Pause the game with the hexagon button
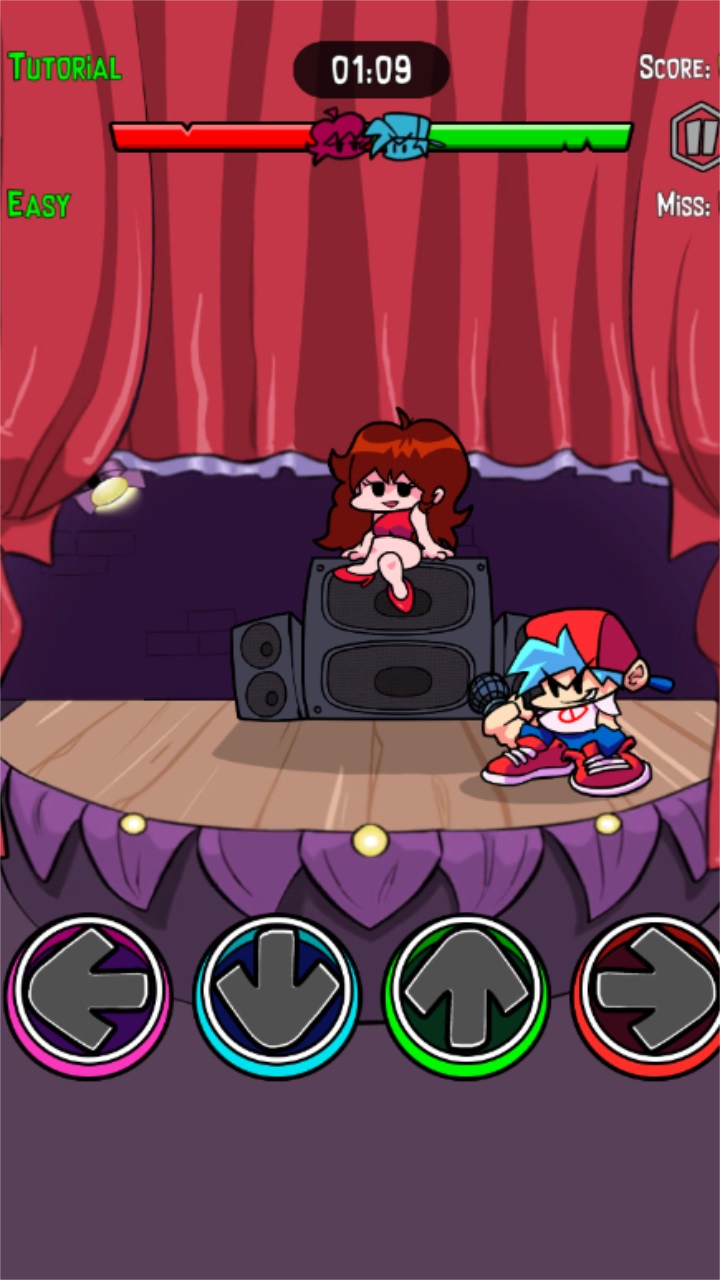720x1280 pixels. point(696,136)
